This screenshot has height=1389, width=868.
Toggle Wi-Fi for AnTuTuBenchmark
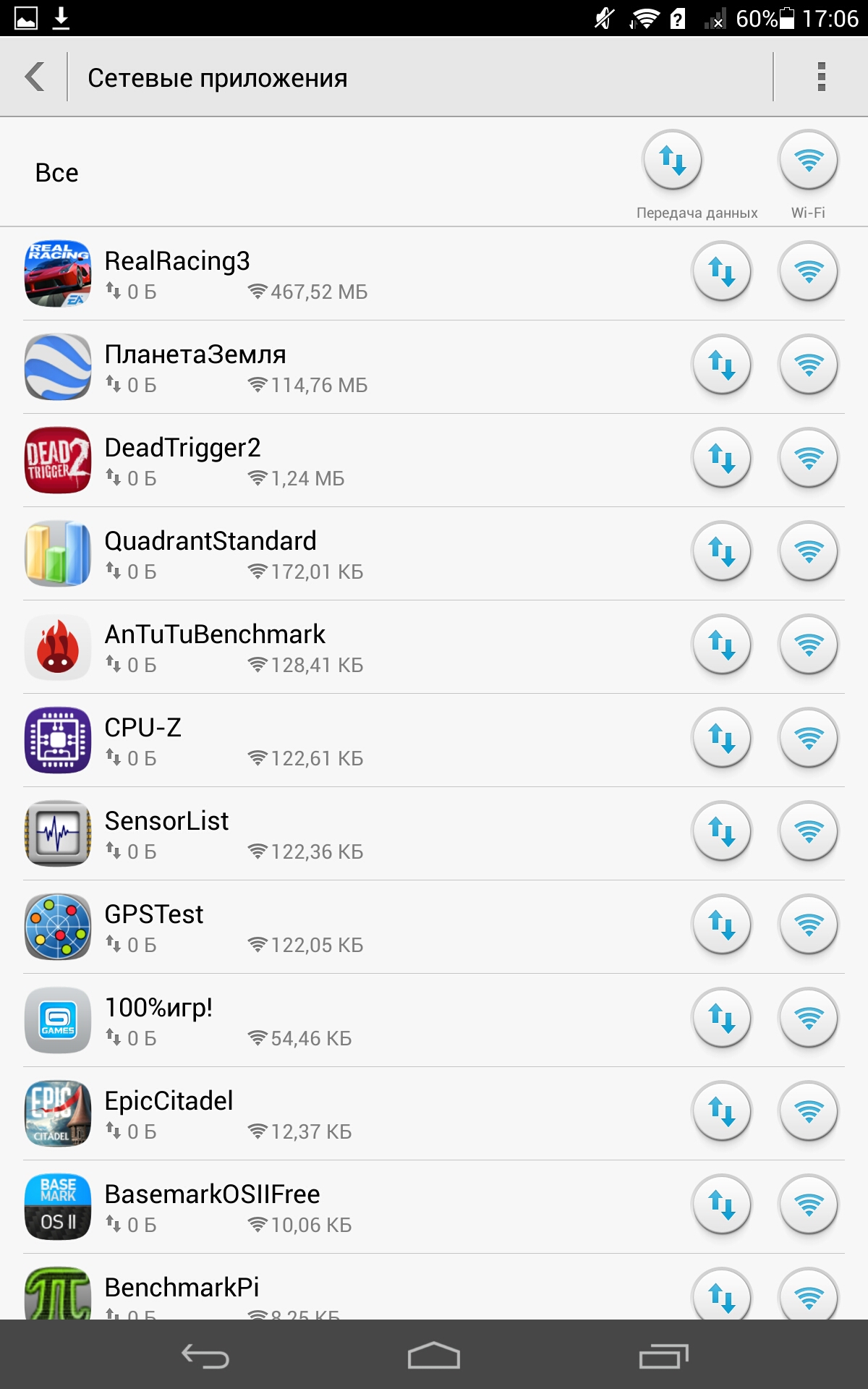click(x=808, y=645)
